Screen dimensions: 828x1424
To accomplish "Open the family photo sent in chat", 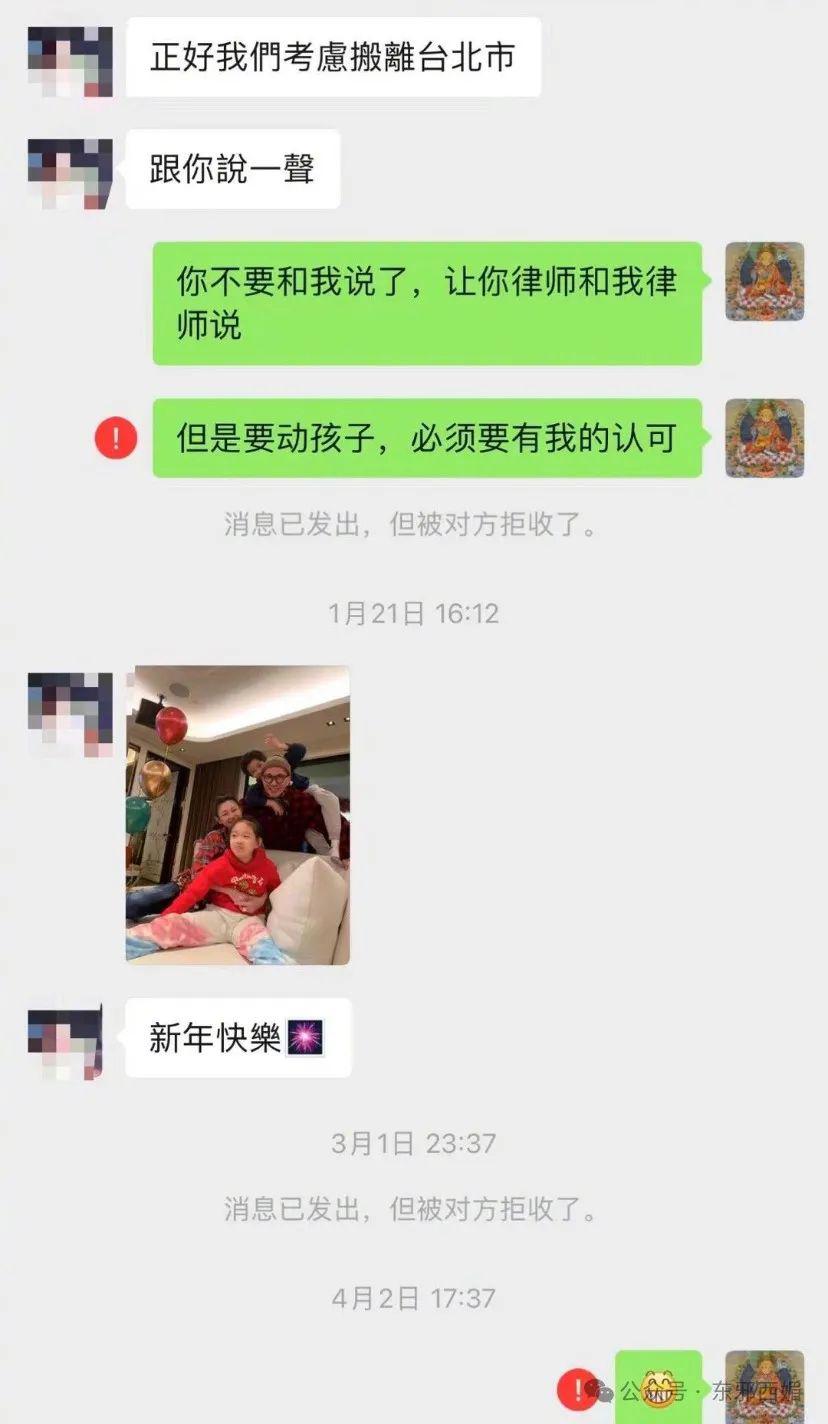I will 238,815.
